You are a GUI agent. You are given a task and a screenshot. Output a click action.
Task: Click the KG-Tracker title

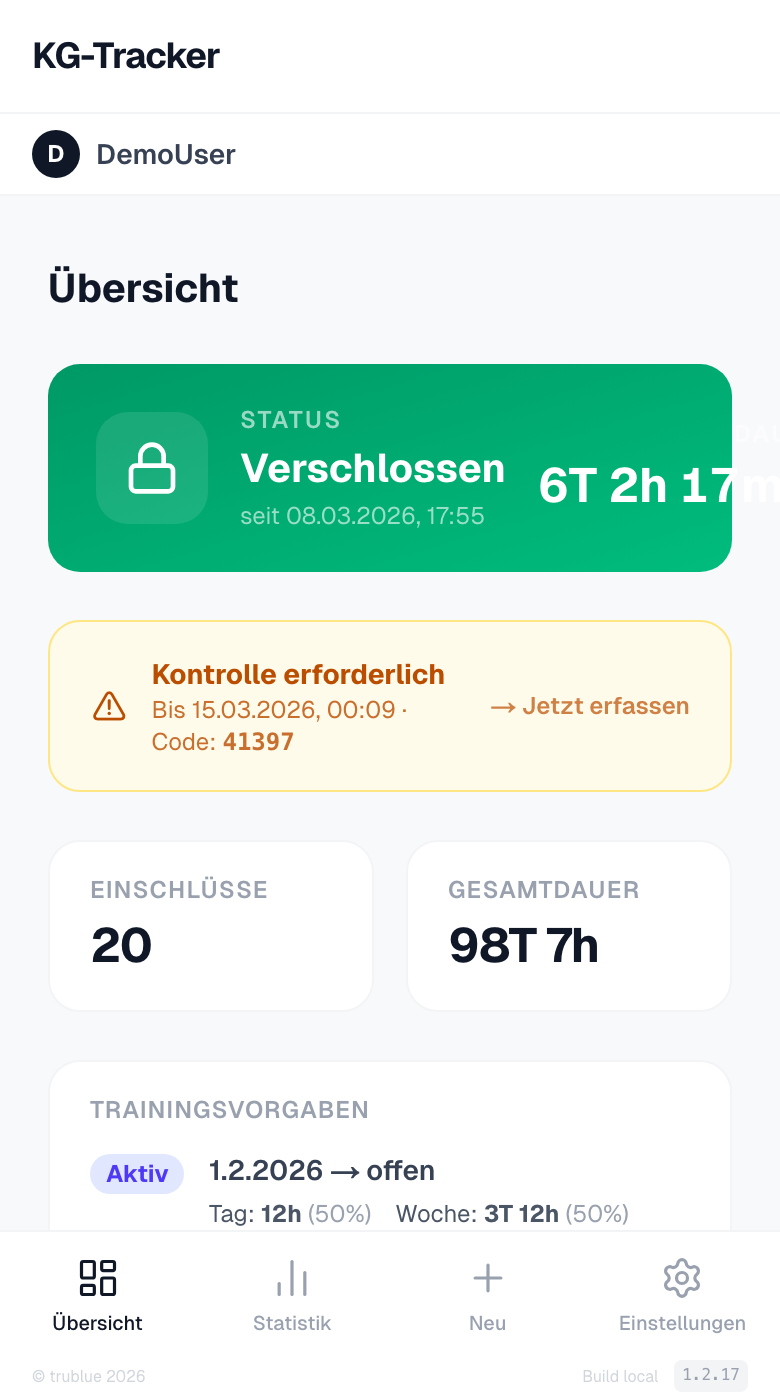[x=127, y=56]
